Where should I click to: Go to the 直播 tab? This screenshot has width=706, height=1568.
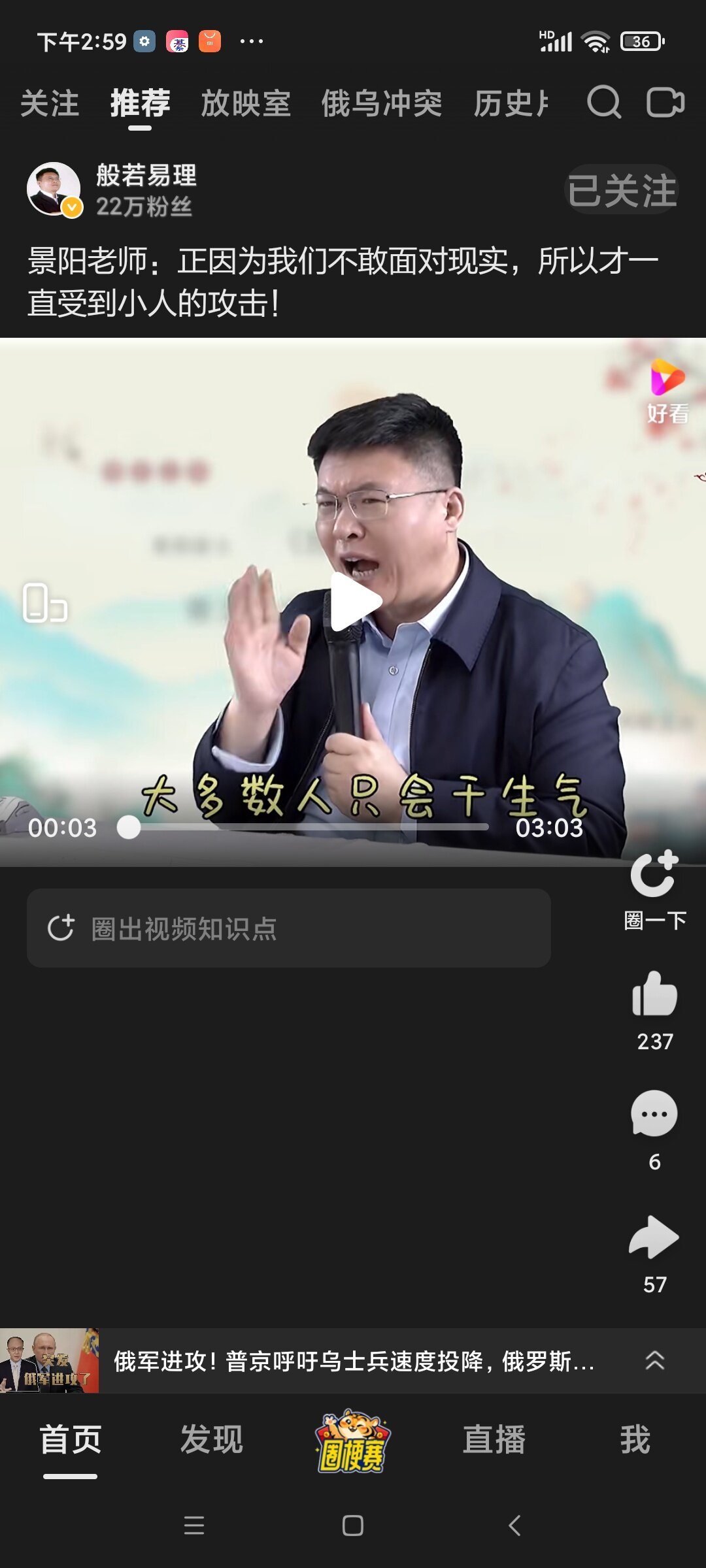(x=494, y=1440)
